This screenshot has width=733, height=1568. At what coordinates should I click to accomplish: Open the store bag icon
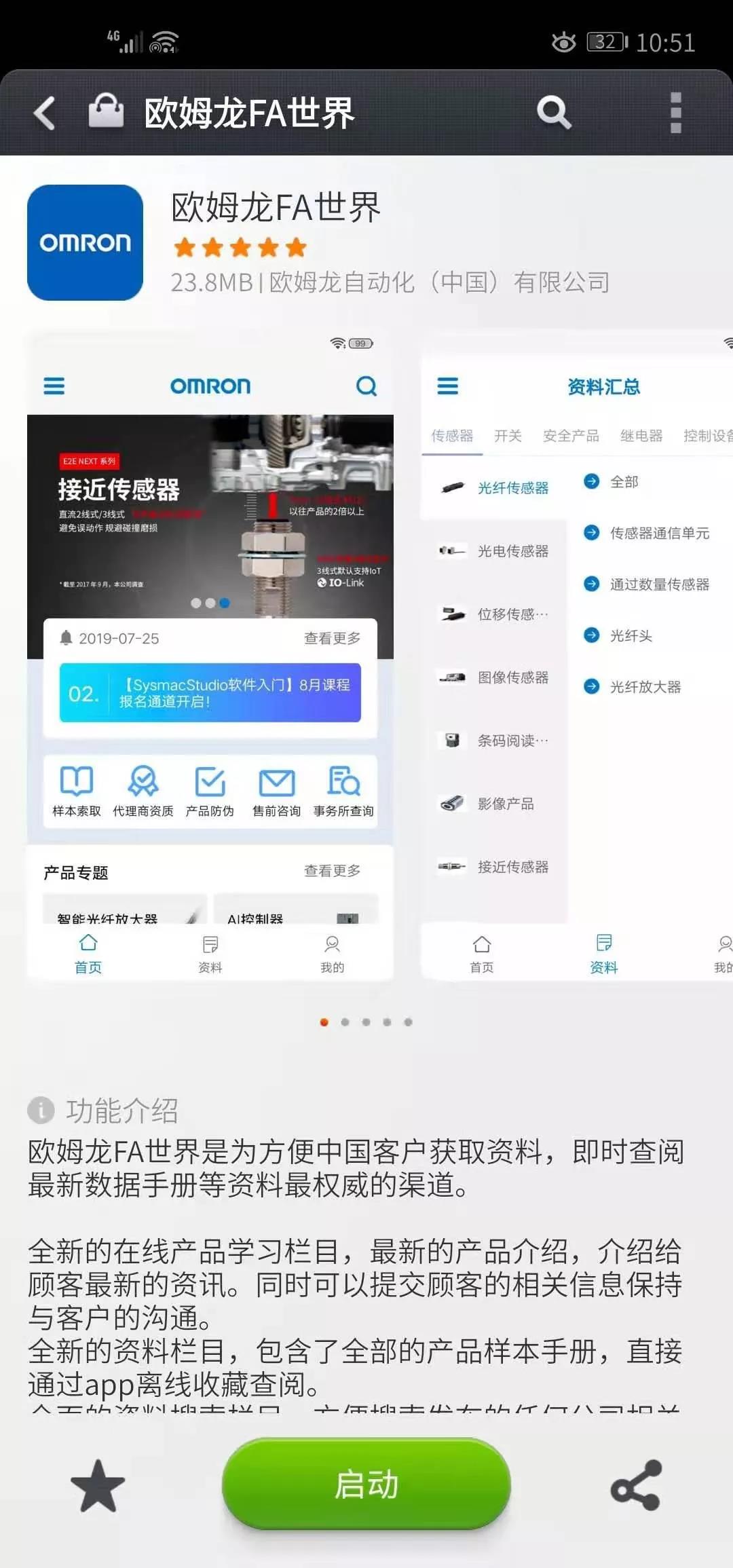[107, 111]
